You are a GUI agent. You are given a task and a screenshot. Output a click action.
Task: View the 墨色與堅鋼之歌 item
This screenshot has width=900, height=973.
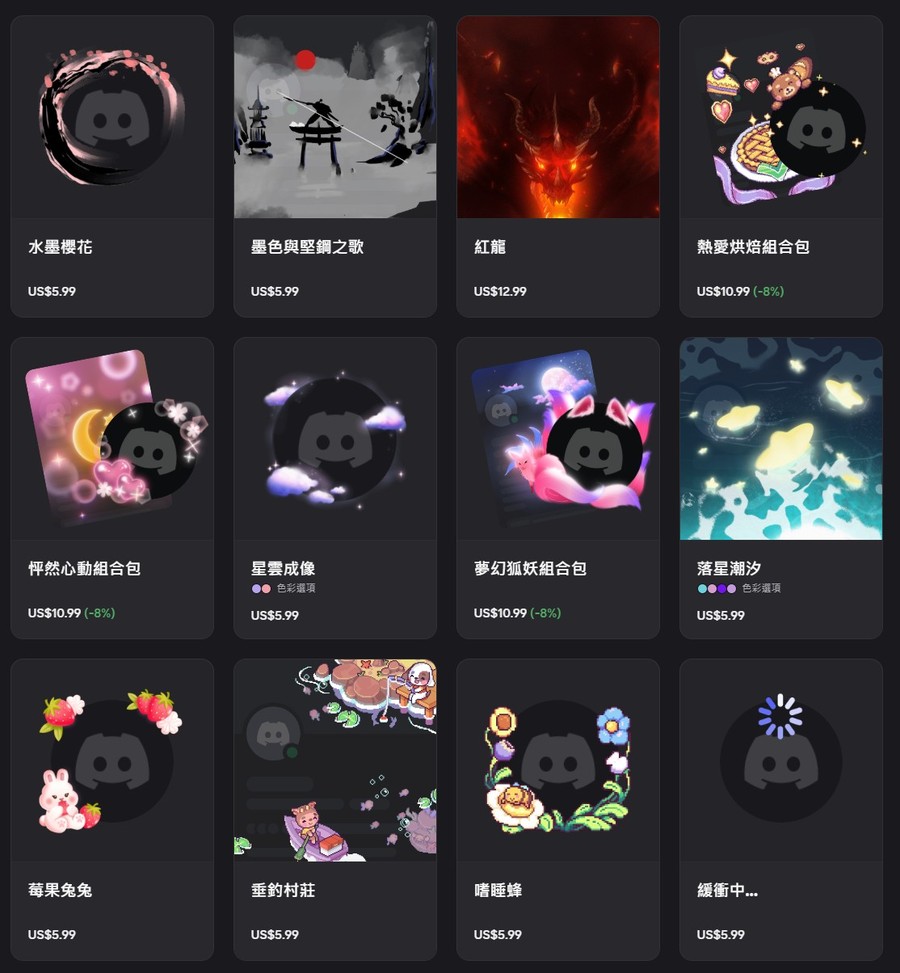pyautogui.click(x=335, y=165)
